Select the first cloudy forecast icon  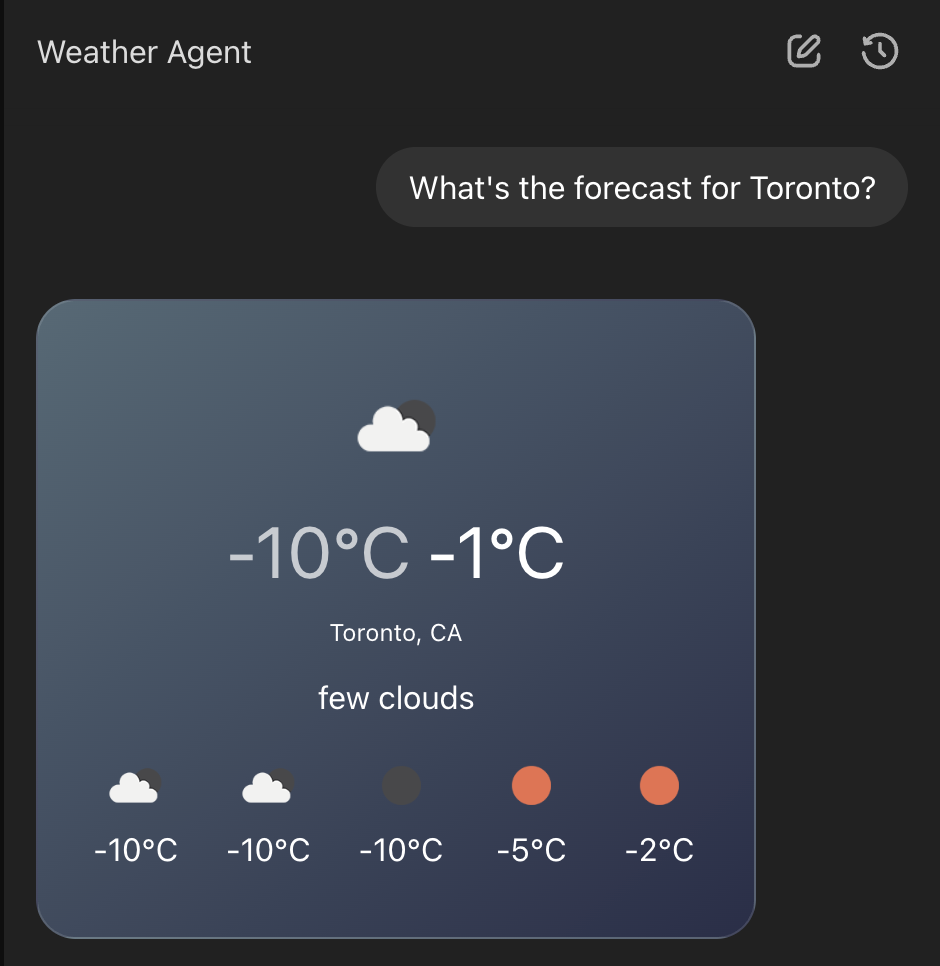click(134, 786)
